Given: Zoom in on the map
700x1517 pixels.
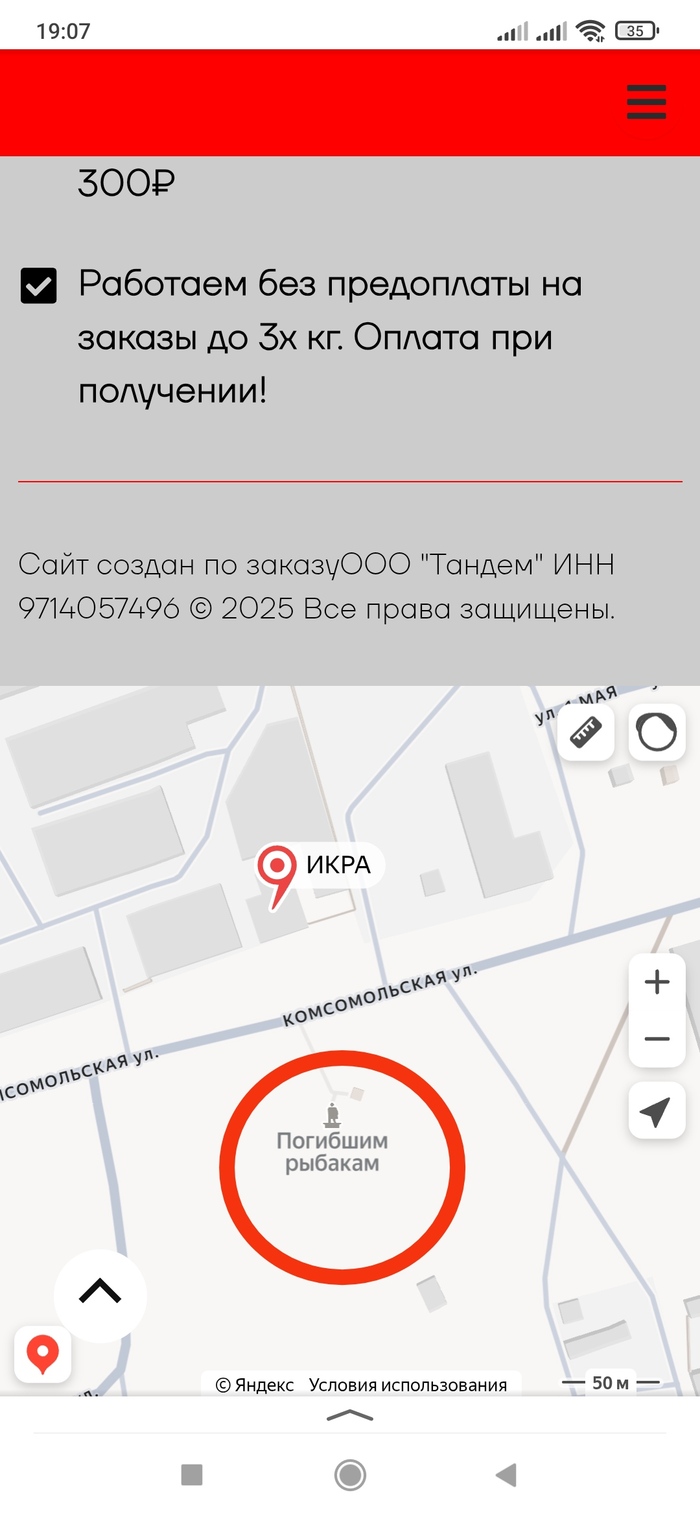Looking at the screenshot, I should 657,983.
